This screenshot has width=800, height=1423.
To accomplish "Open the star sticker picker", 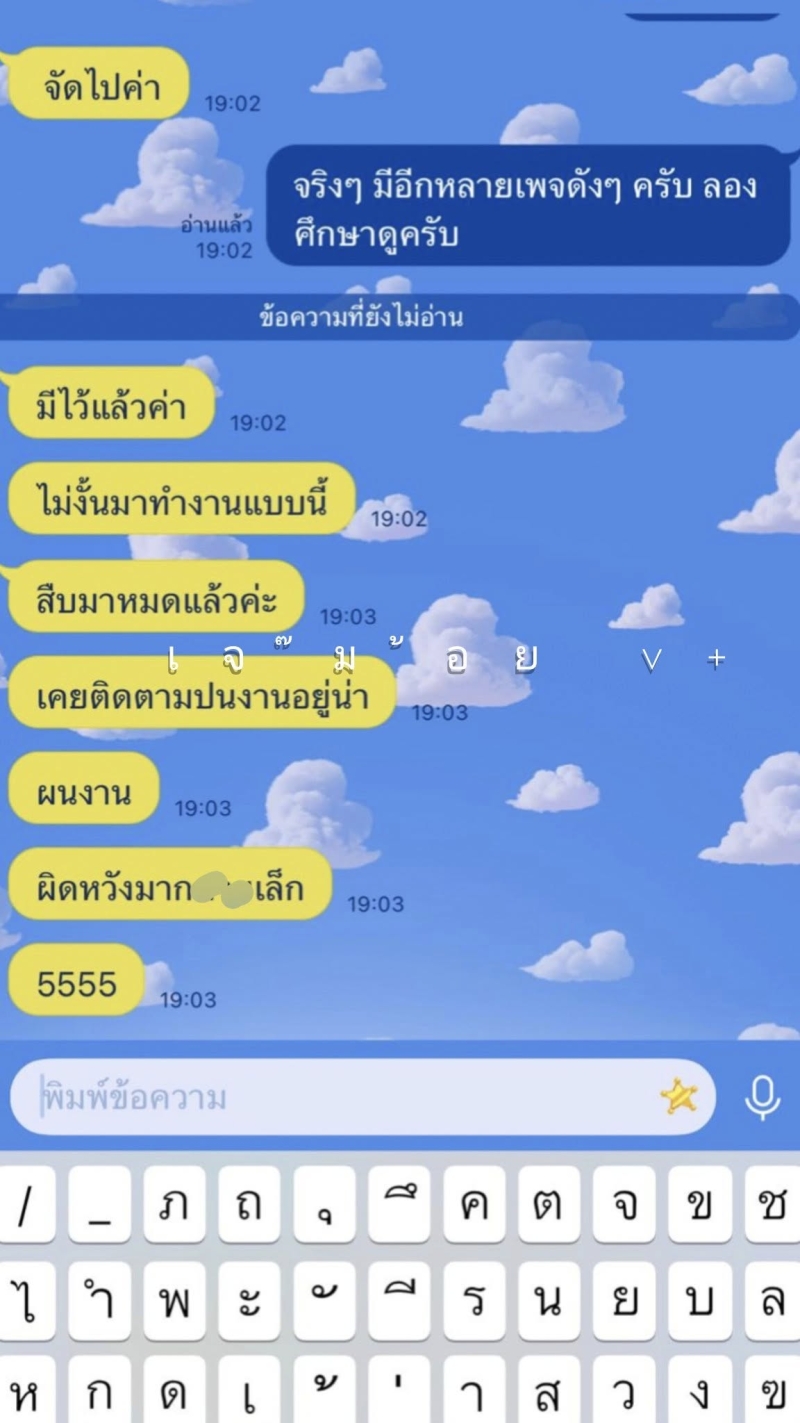I will pos(679,1097).
